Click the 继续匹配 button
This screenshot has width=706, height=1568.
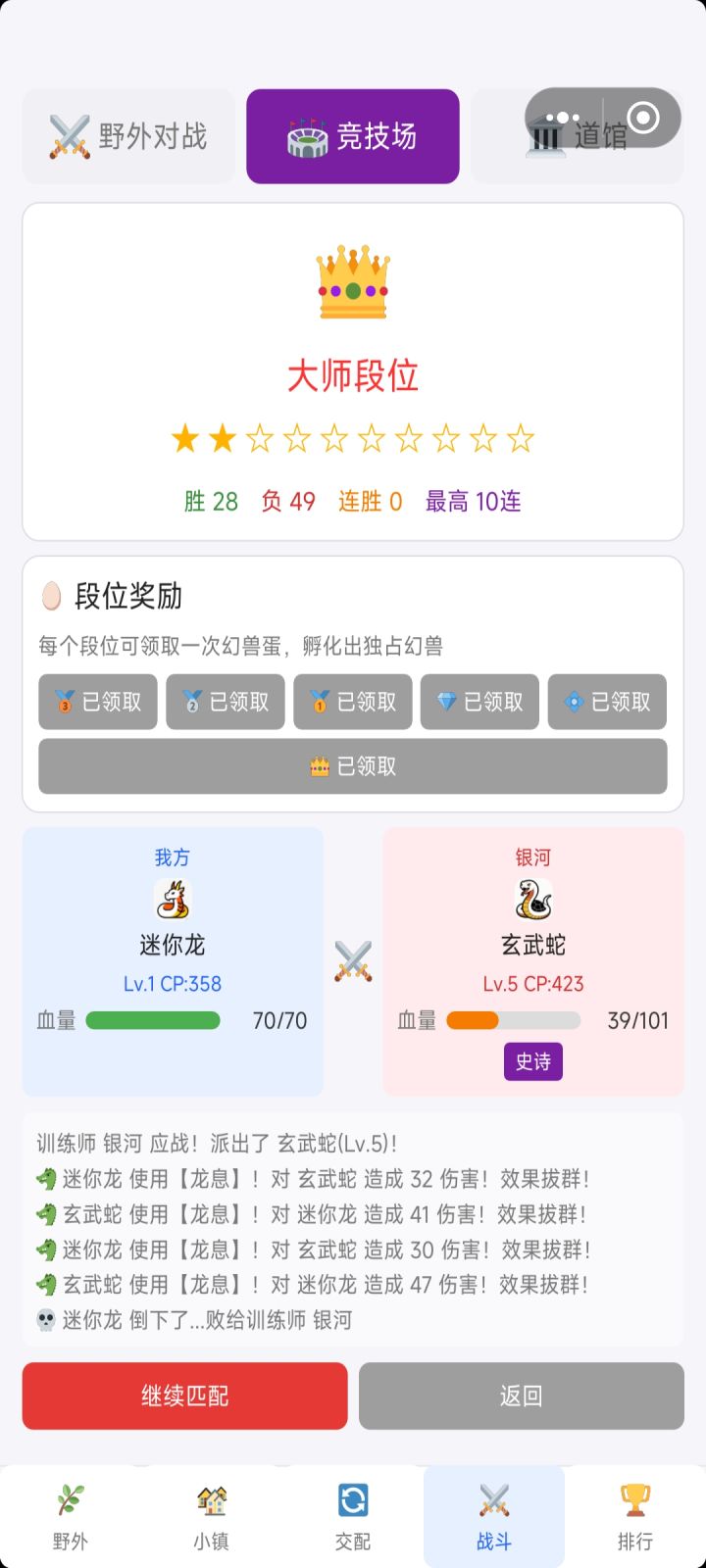point(184,1396)
